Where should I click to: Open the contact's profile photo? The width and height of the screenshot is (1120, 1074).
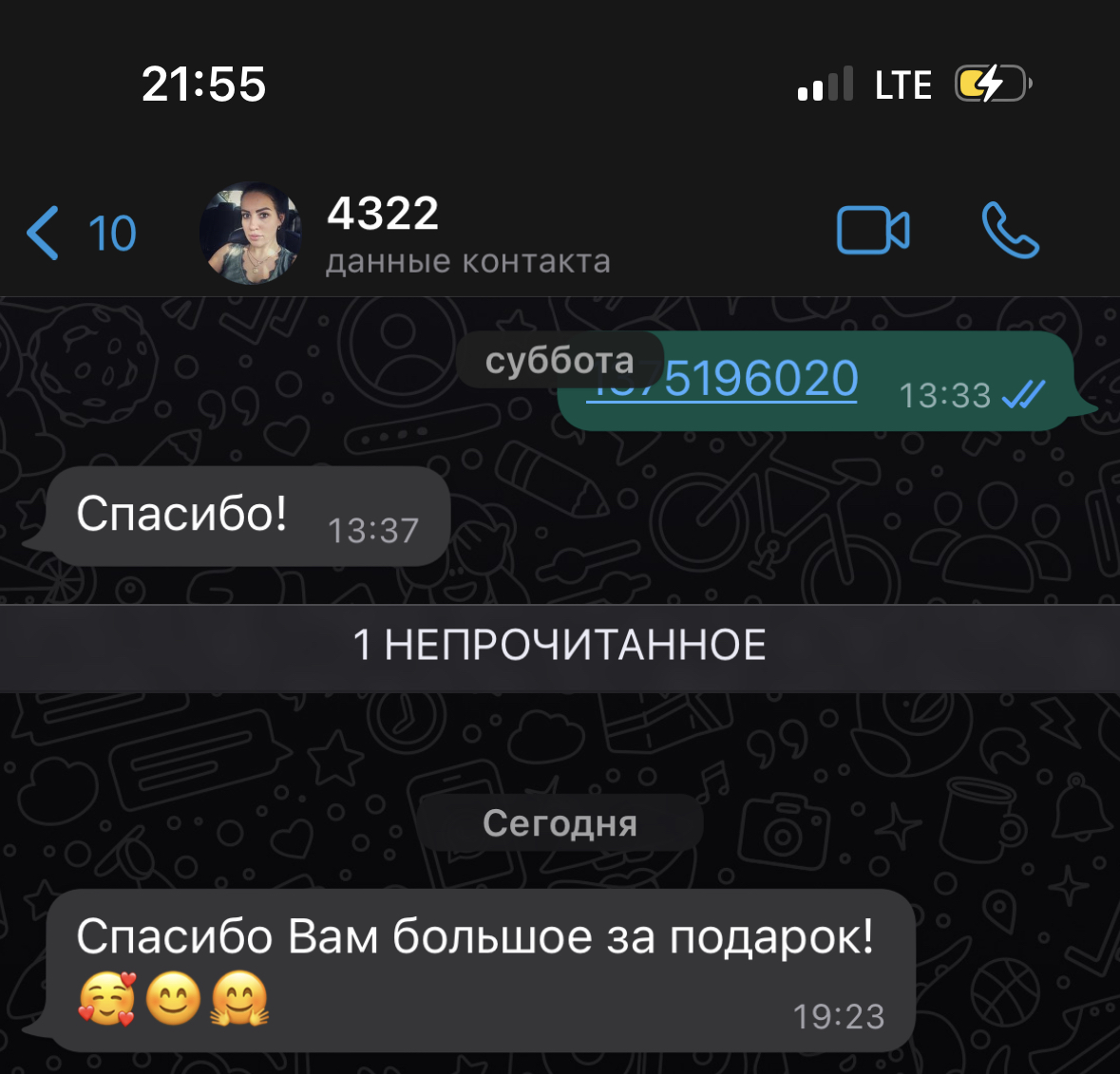250,234
